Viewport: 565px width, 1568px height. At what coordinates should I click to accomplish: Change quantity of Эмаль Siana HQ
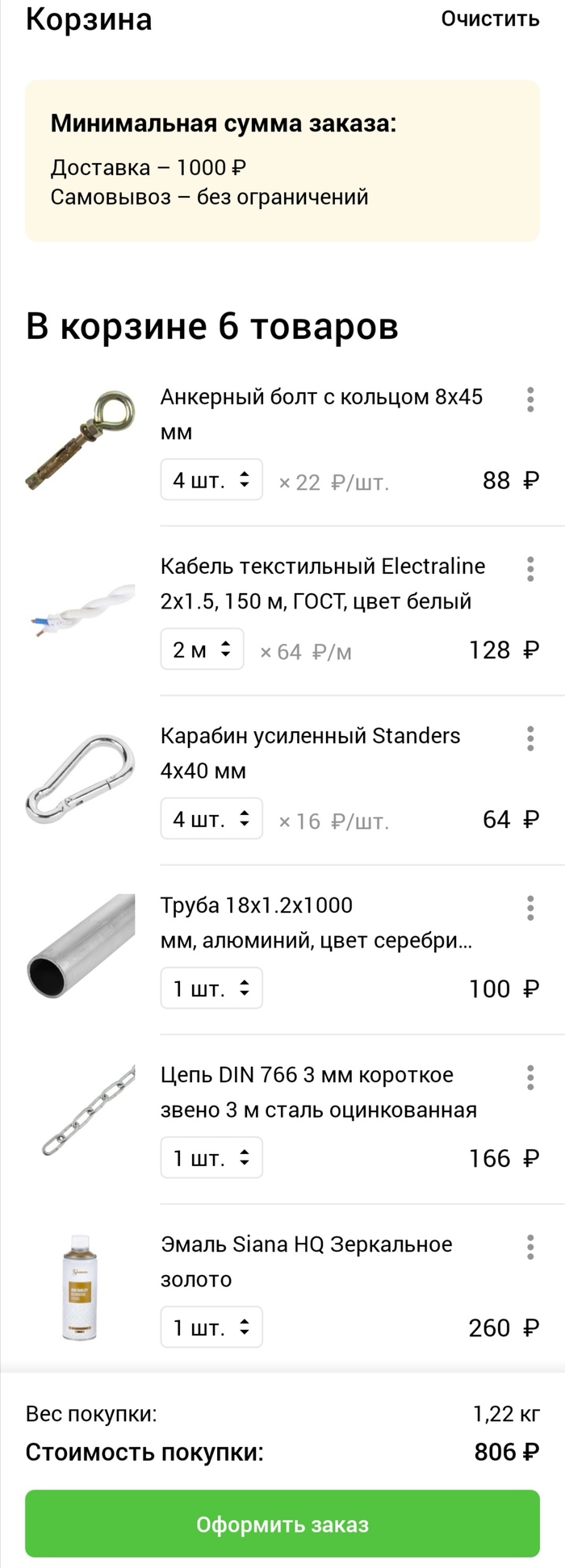click(x=211, y=1328)
